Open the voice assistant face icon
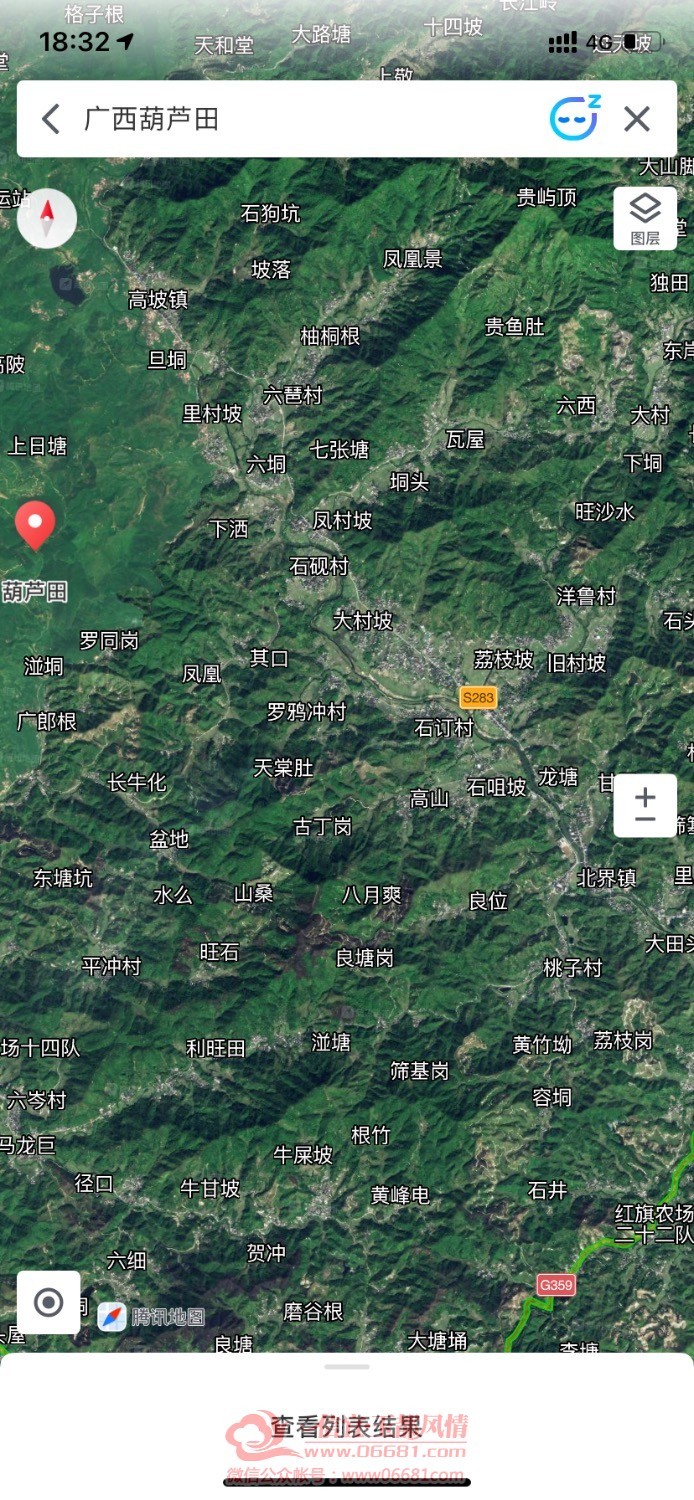694x1500 pixels. [575, 118]
